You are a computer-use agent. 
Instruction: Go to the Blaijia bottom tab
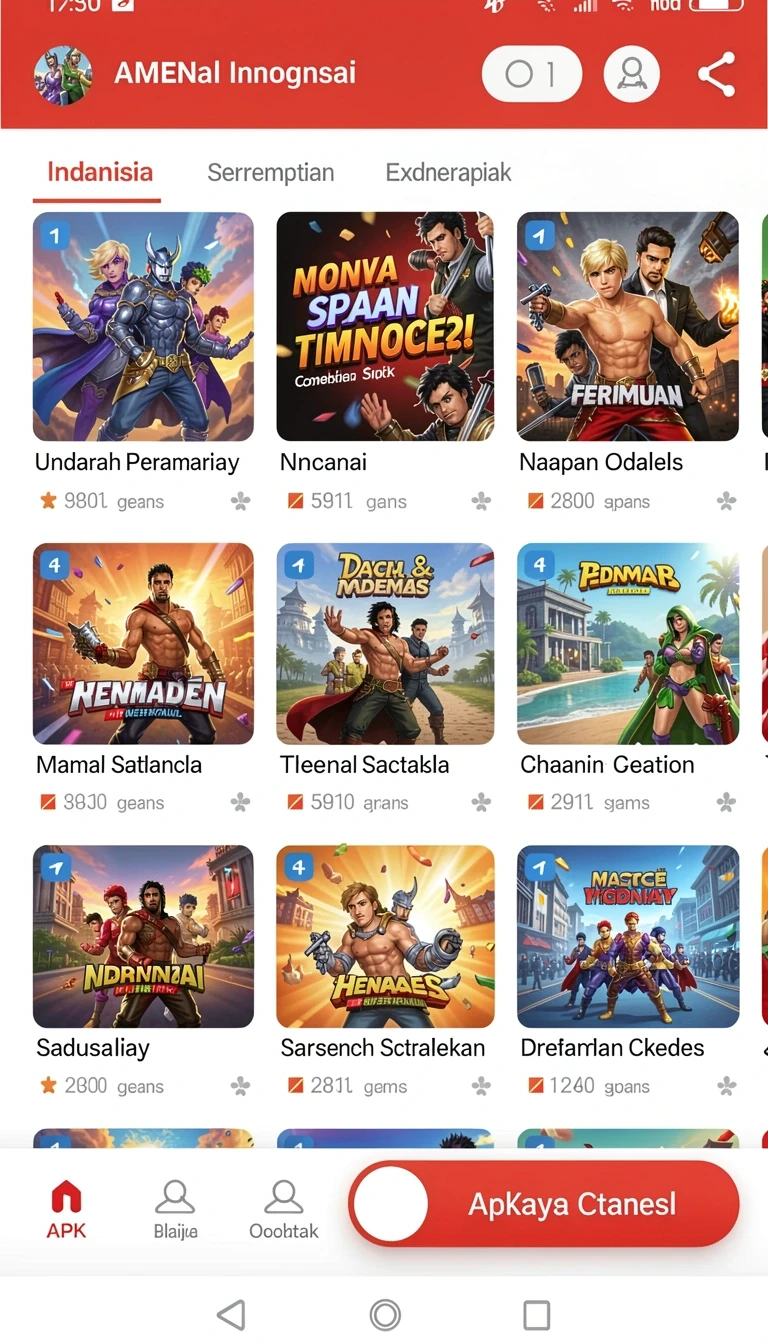click(x=175, y=1210)
